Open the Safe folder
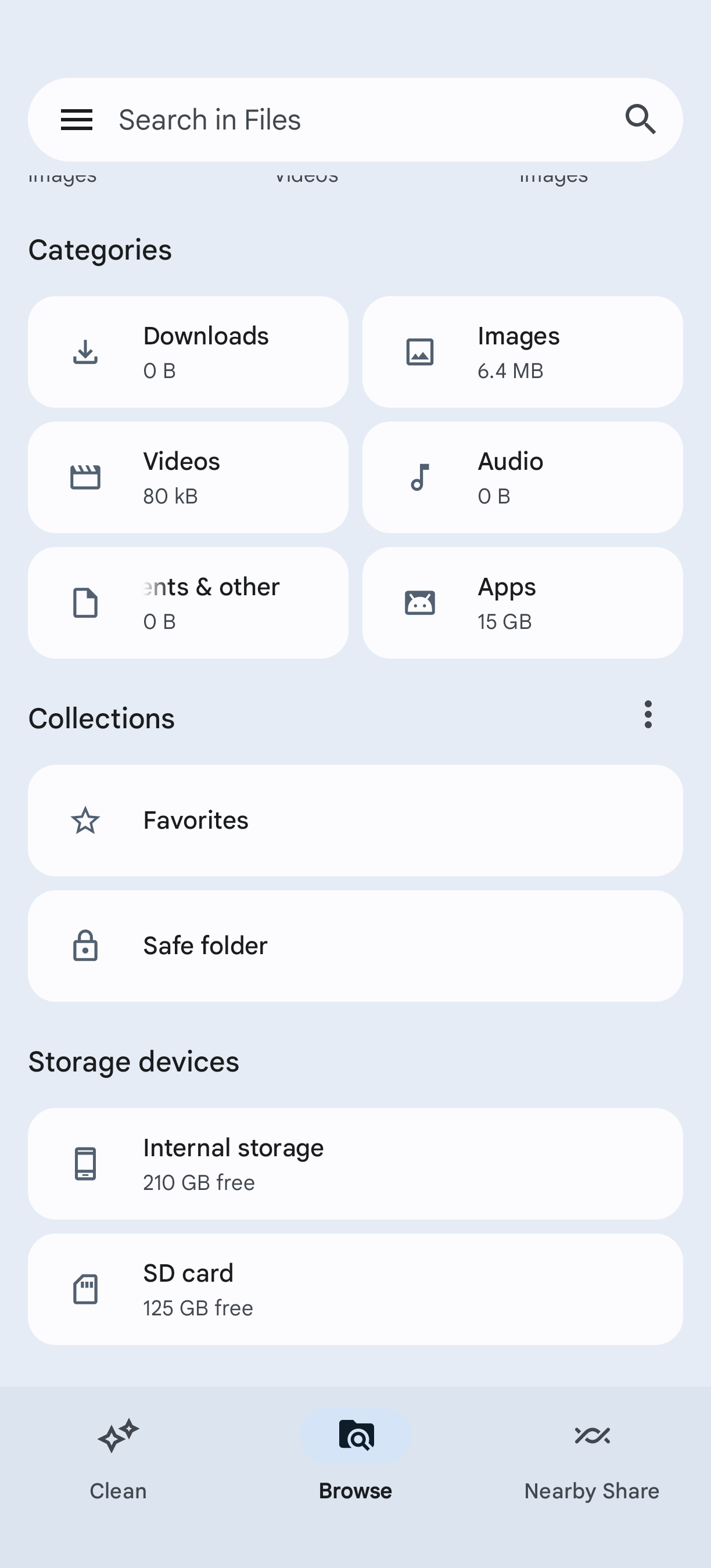Viewport: 711px width, 1568px height. 355,946
